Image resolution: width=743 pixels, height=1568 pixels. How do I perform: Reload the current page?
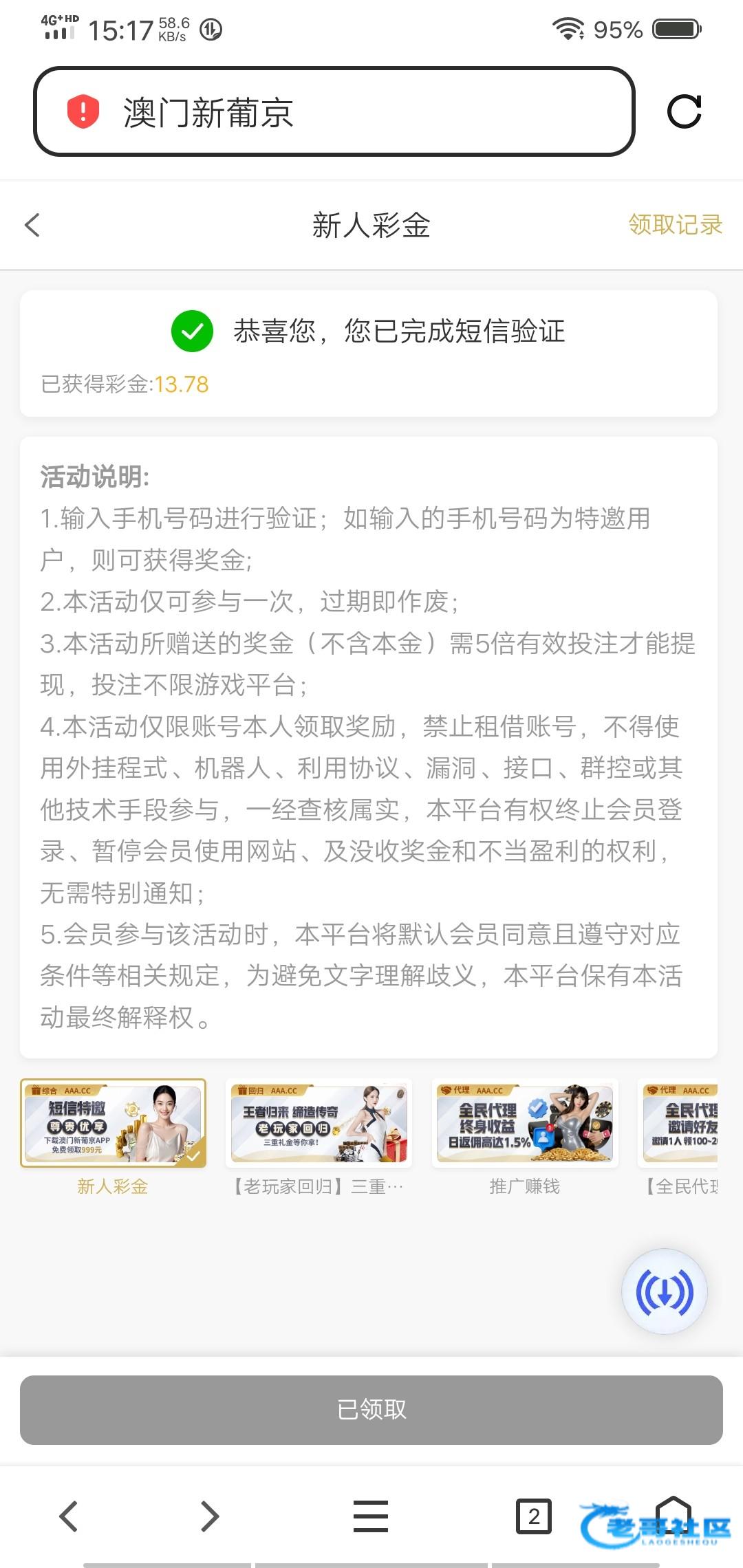click(x=684, y=111)
